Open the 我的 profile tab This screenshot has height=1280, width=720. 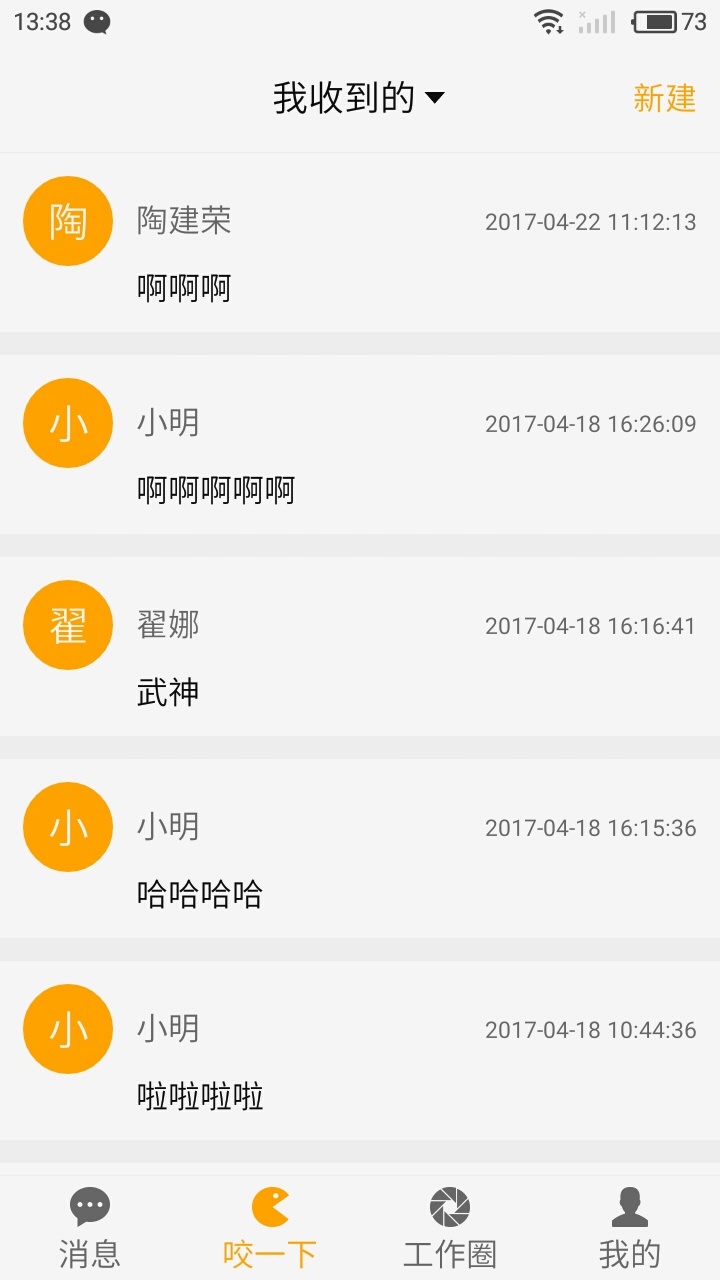click(630, 1228)
